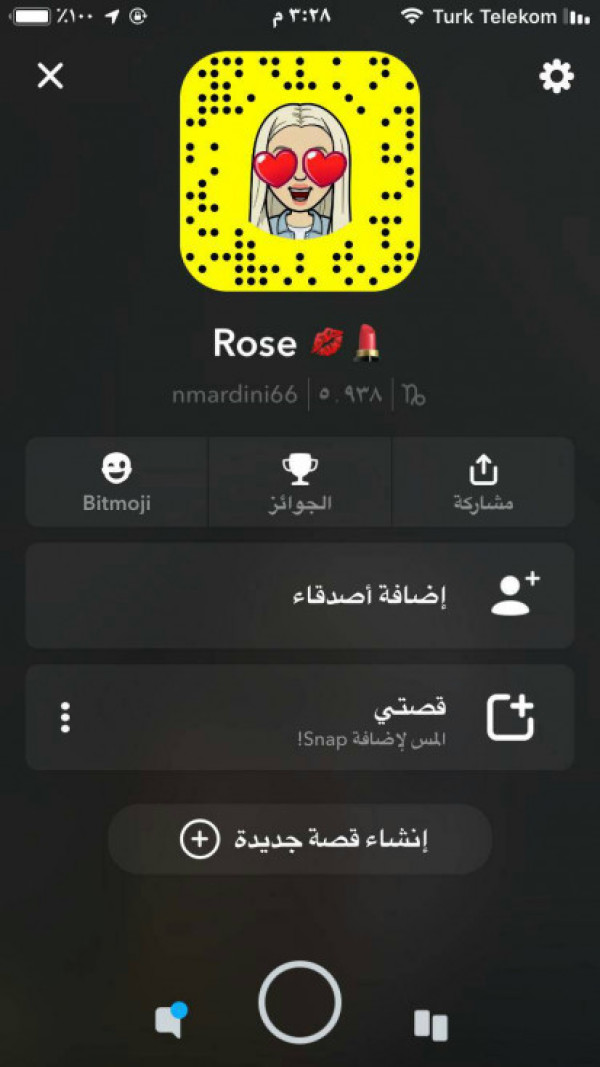This screenshot has height=1067, width=600.
Task: Add a Snap to My Story (قصتي)
Action: [x=300, y=717]
